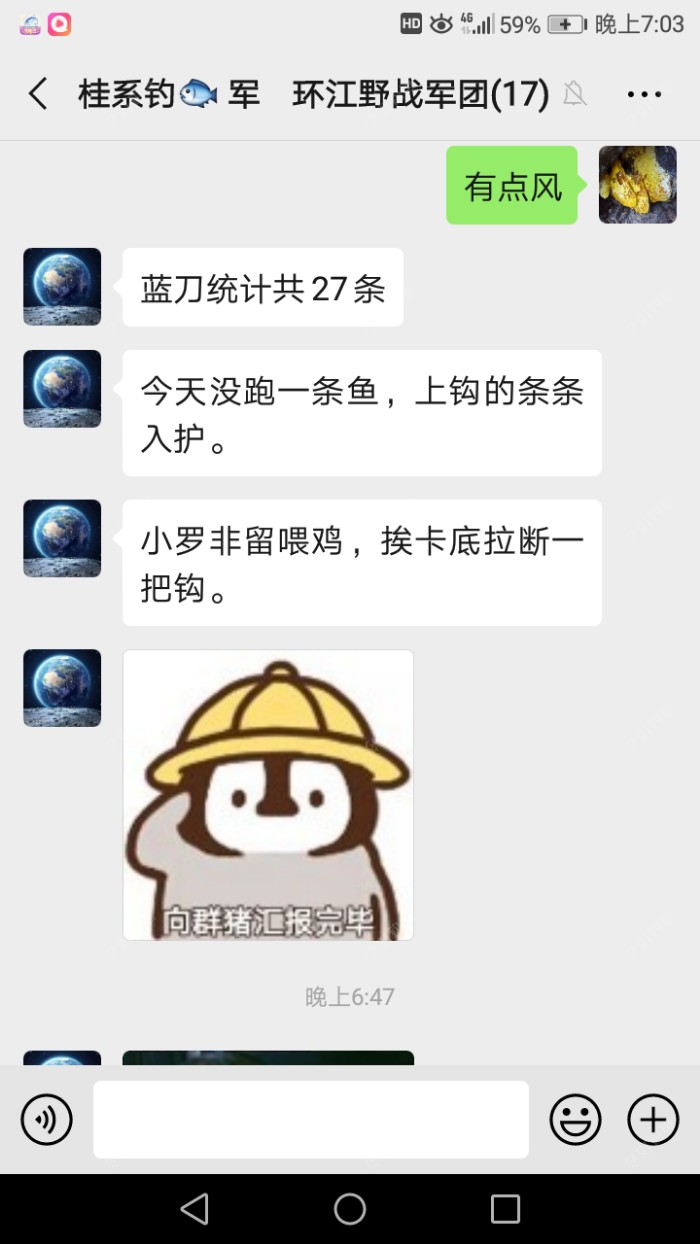Screen dimensions: 700x1244
Task: Focus the message text field
Action: 311,1119
